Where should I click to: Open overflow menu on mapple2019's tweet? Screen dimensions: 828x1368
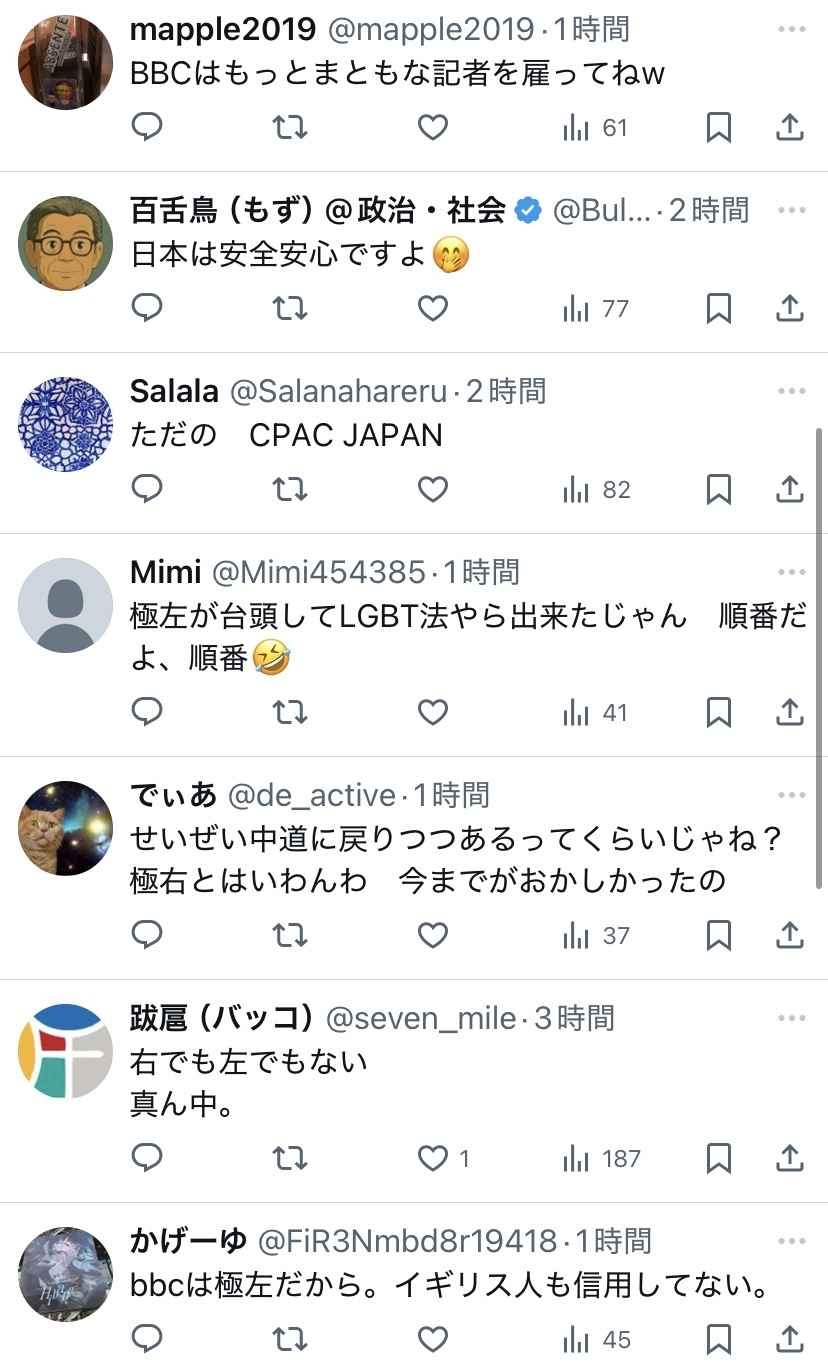coord(791,29)
